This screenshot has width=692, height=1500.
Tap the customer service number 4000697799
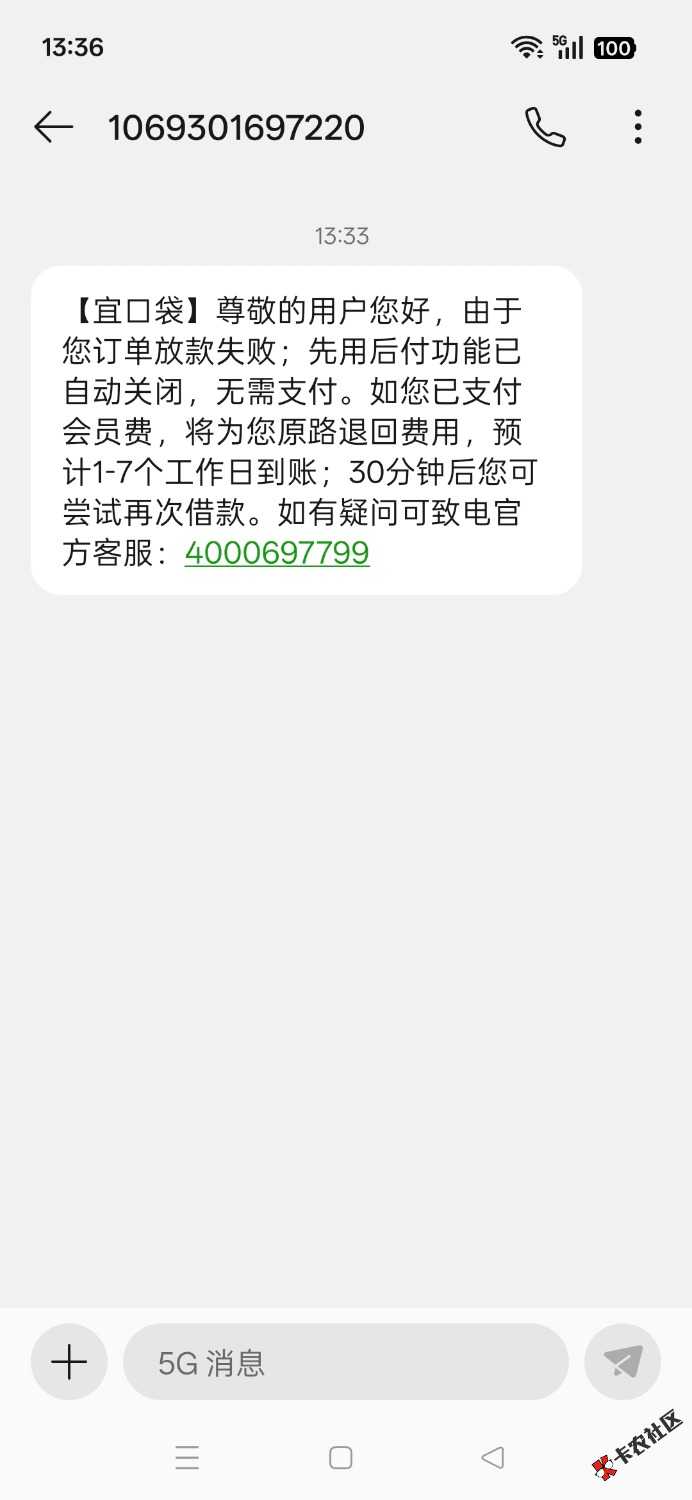click(x=277, y=552)
